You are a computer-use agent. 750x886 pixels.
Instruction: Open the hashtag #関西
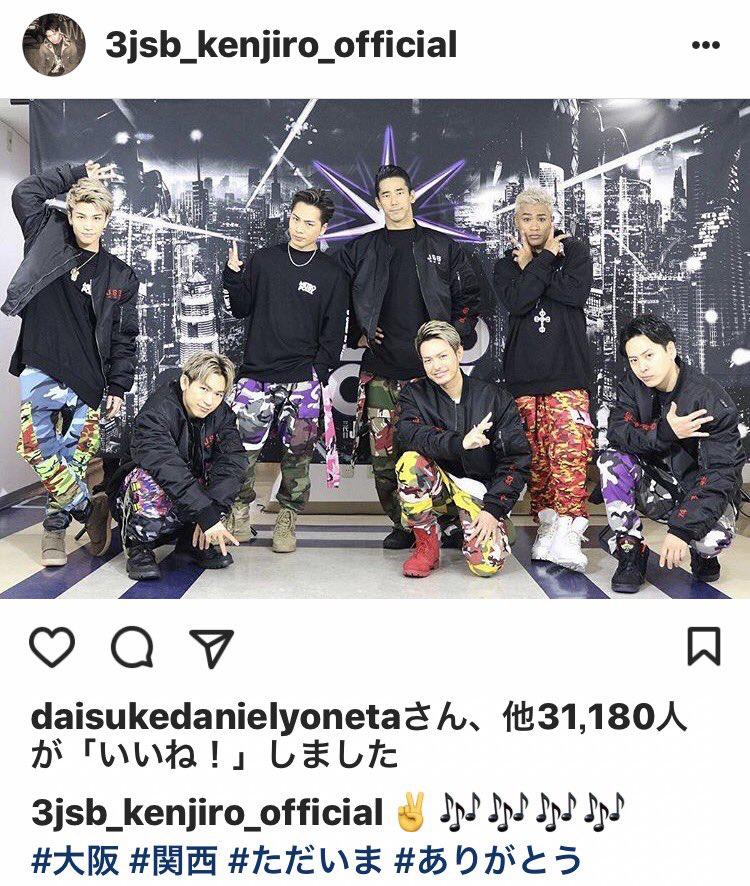click(178, 860)
